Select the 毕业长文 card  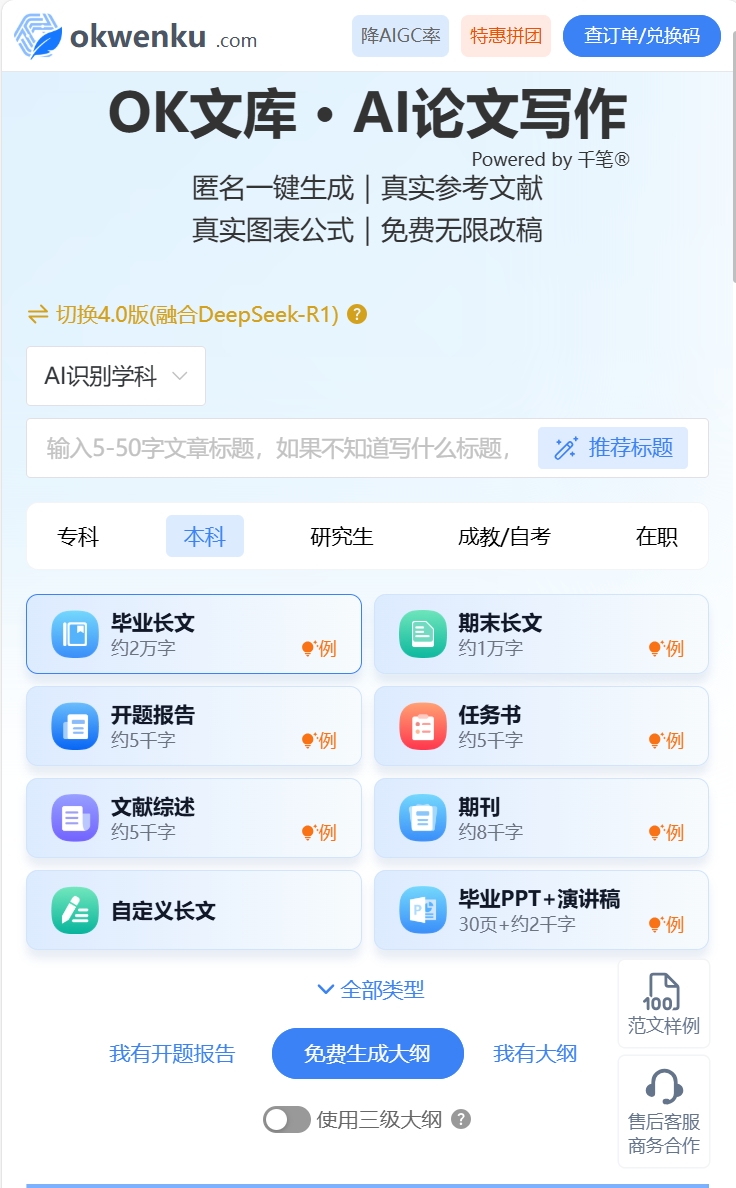[194, 634]
